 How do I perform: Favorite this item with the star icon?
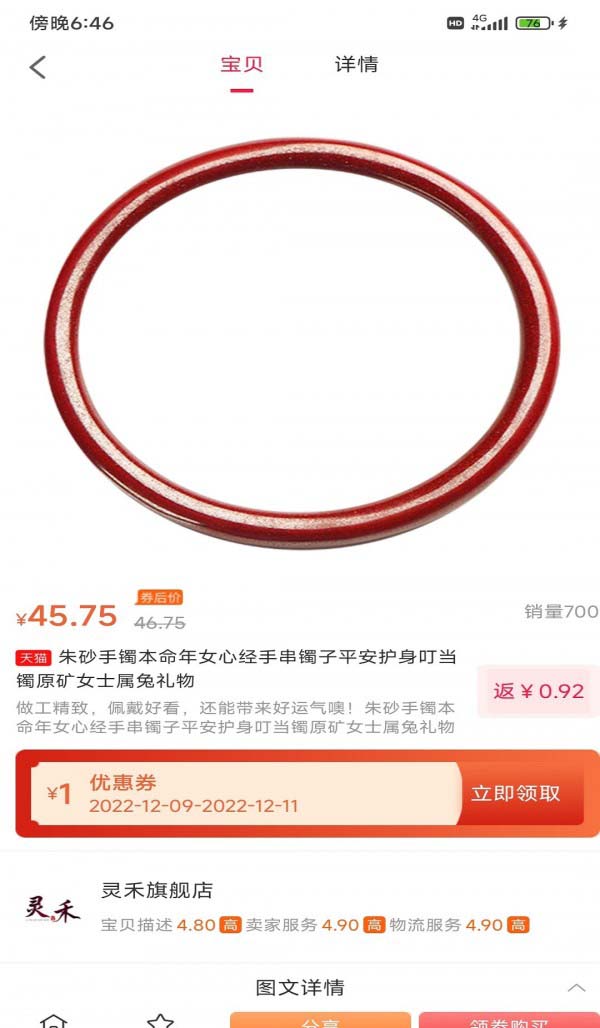160,1021
